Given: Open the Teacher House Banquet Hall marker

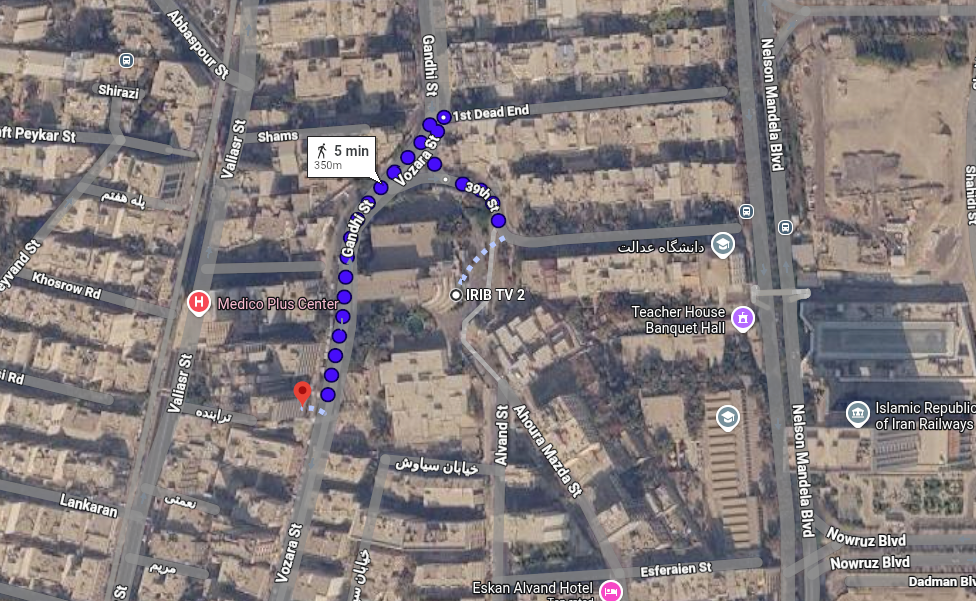Looking at the screenshot, I should [x=742, y=319].
